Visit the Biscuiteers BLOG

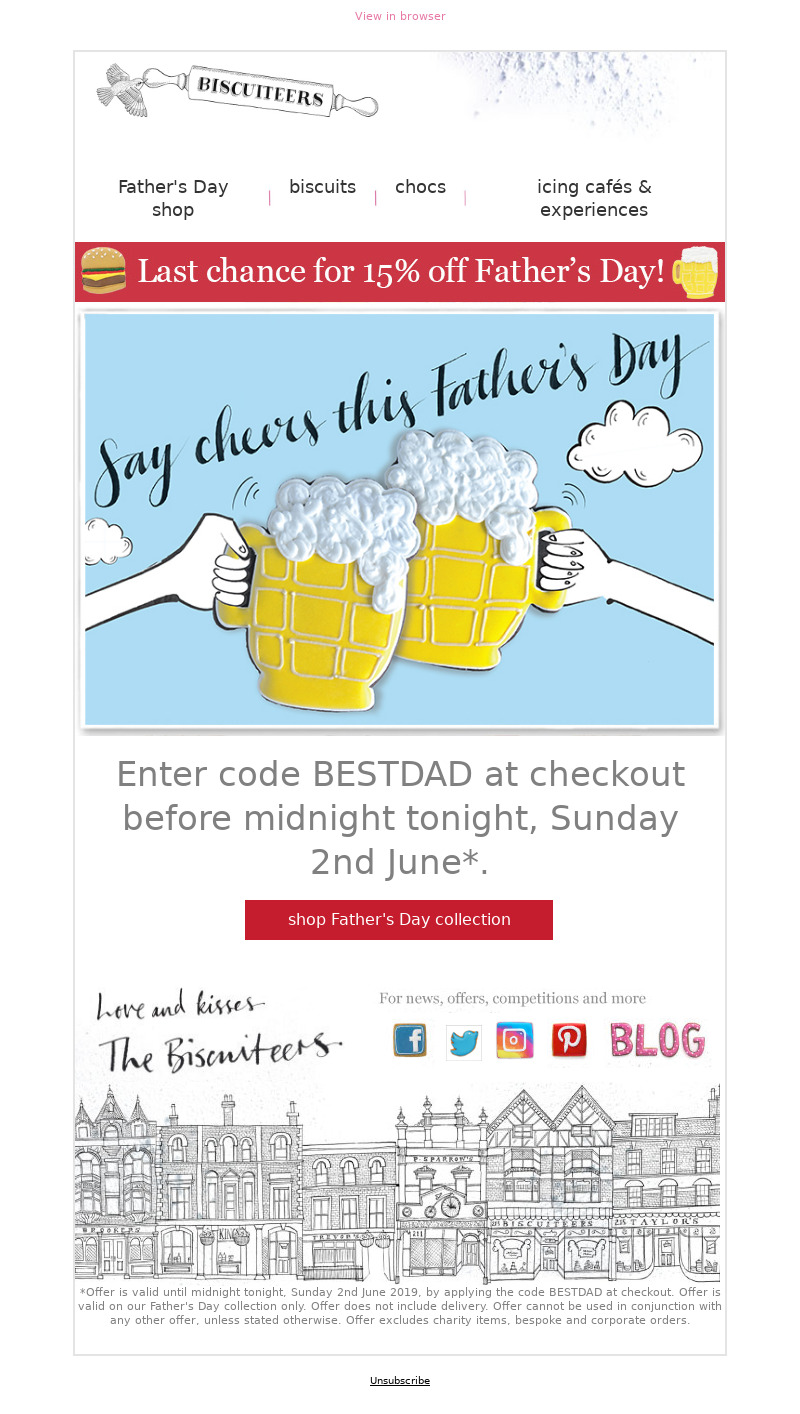[657, 1041]
